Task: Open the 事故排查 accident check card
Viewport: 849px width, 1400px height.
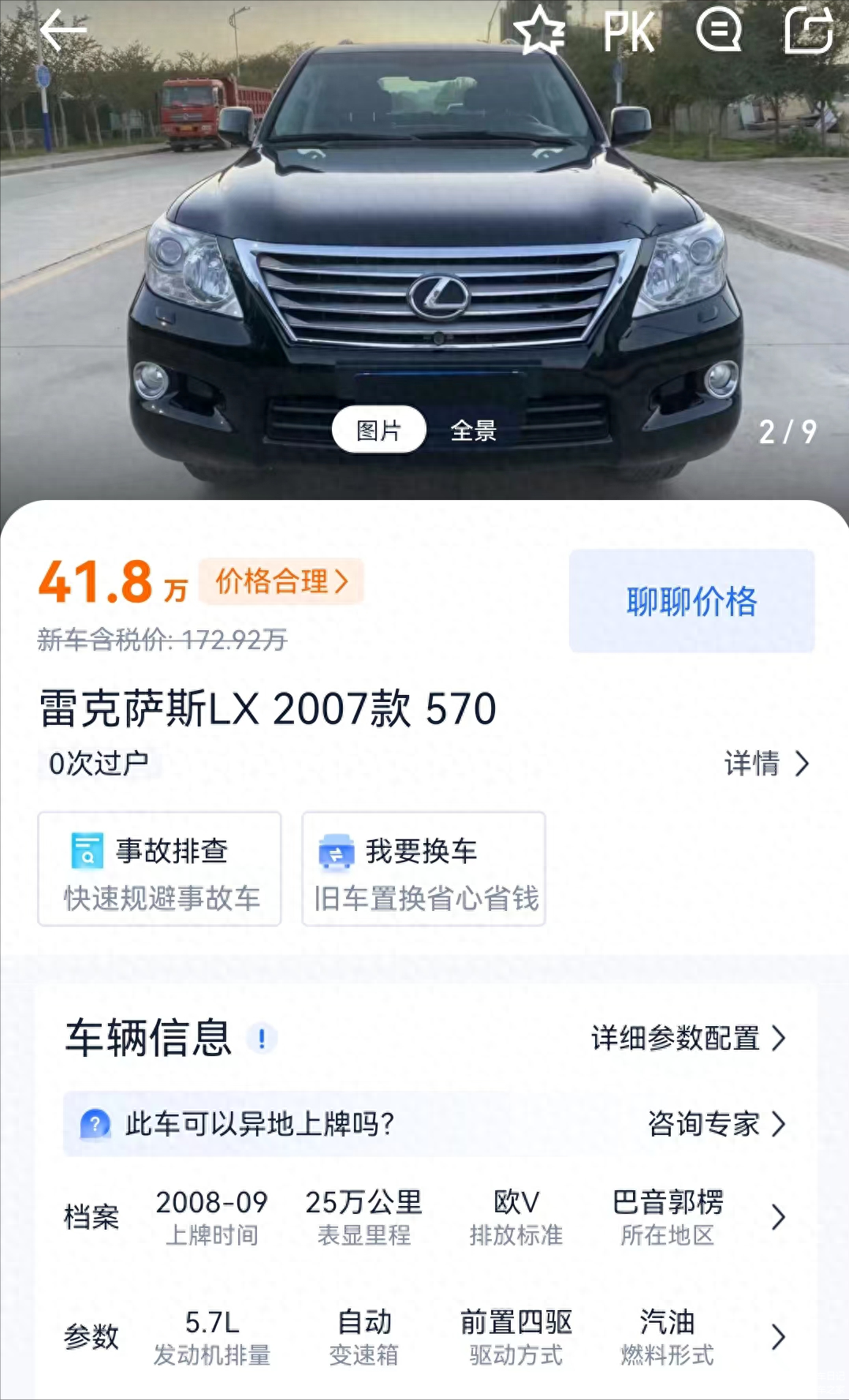Action: pyautogui.click(x=160, y=868)
